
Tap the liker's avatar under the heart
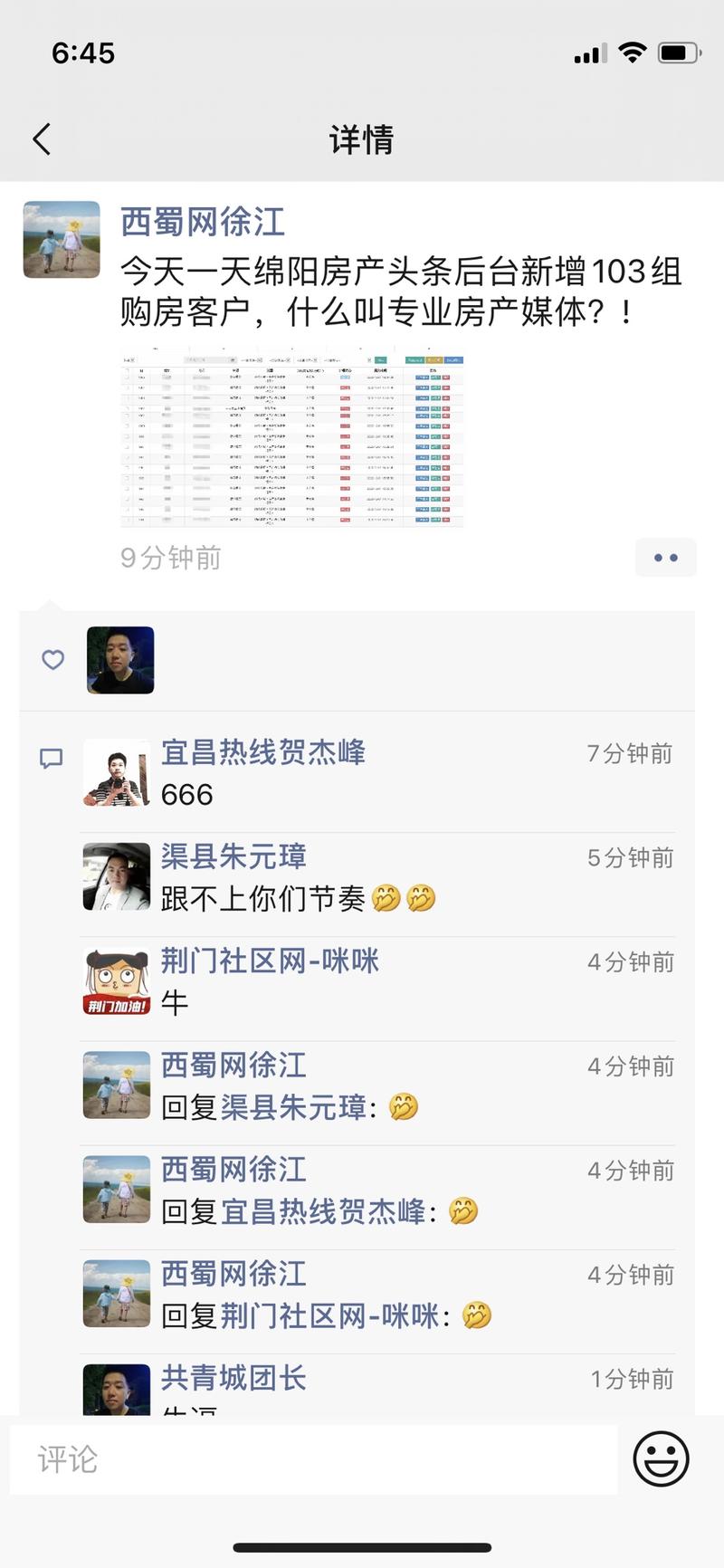(x=119, y=660)
